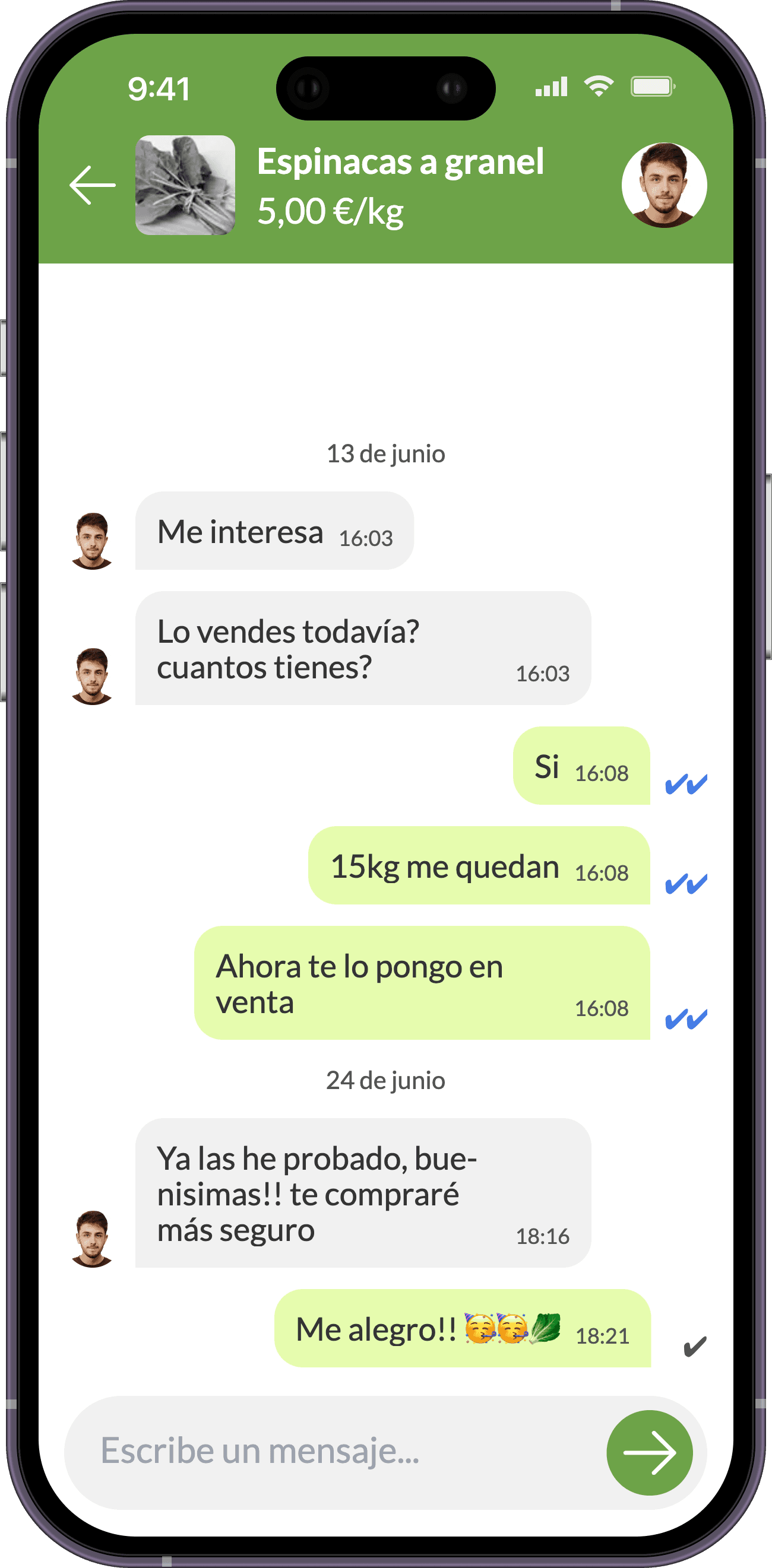Go back using the header arrow
Screen dimensions: 772x1568
tap(93, 185)
